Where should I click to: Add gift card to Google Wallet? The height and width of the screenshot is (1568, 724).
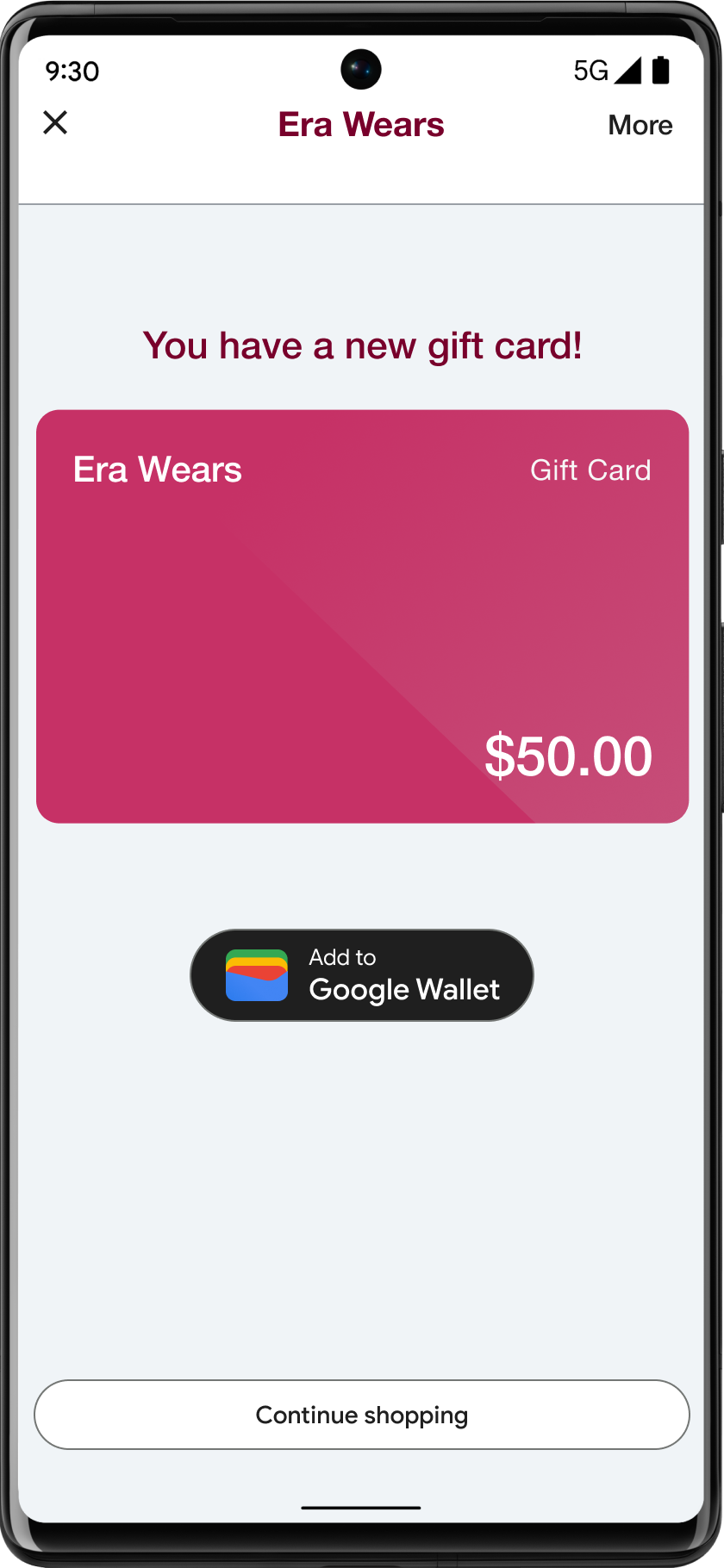[362, 975]
